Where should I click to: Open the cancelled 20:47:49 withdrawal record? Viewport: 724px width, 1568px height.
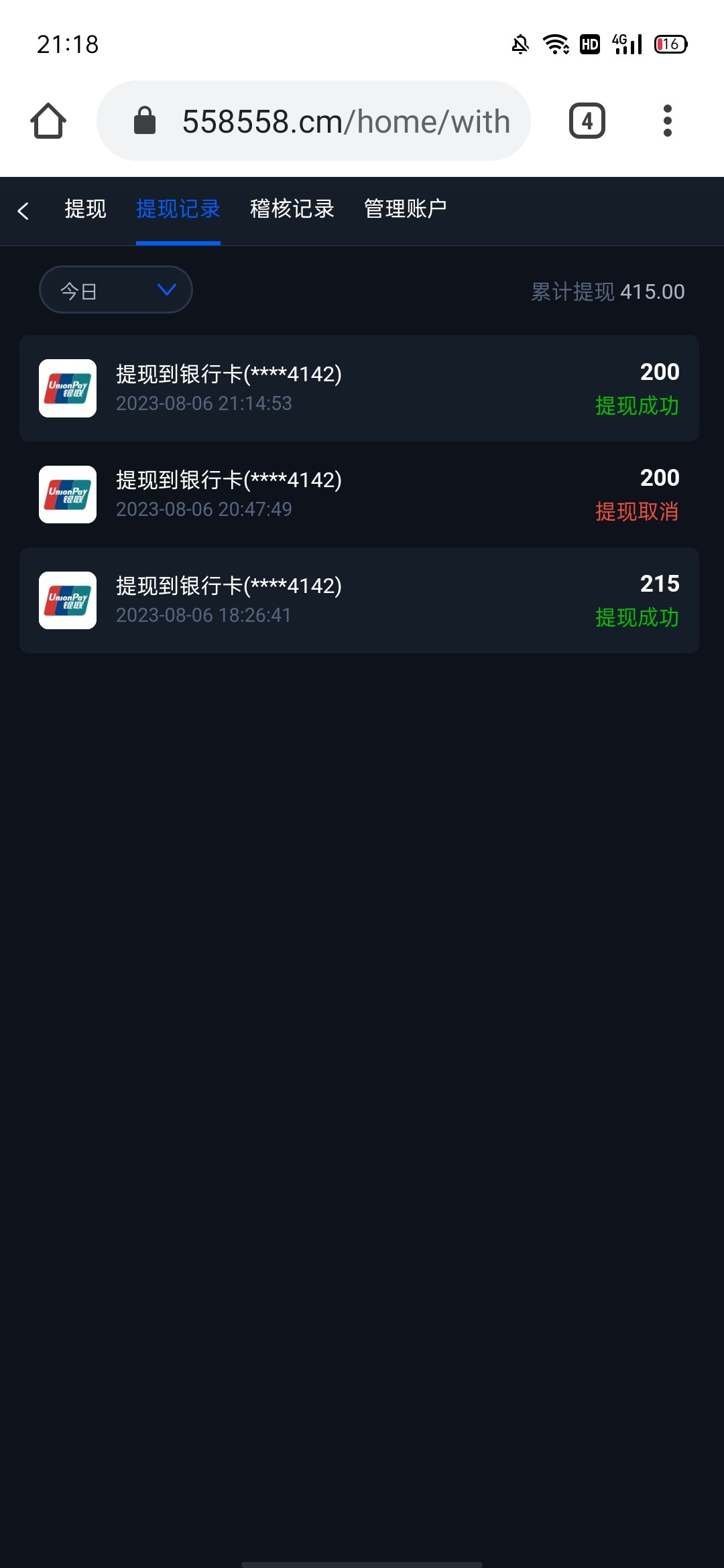[x=359, y=495]
